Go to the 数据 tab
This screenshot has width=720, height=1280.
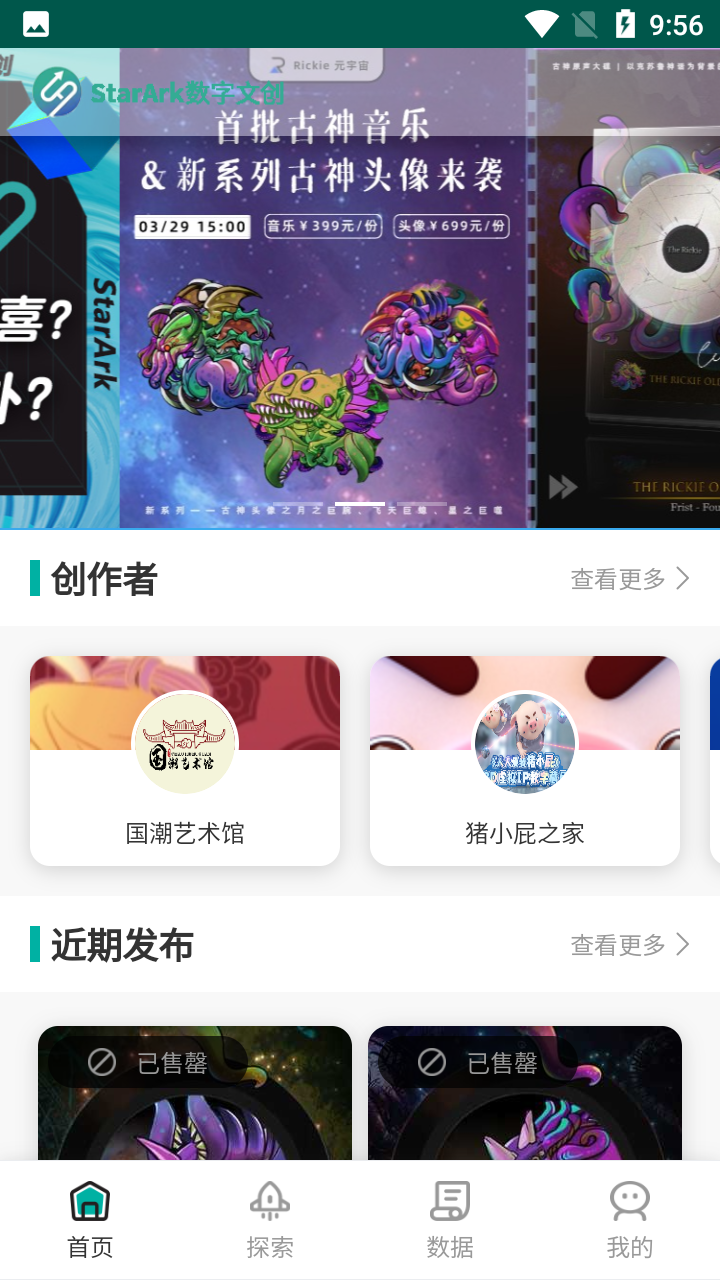(x=450, y=1220)
